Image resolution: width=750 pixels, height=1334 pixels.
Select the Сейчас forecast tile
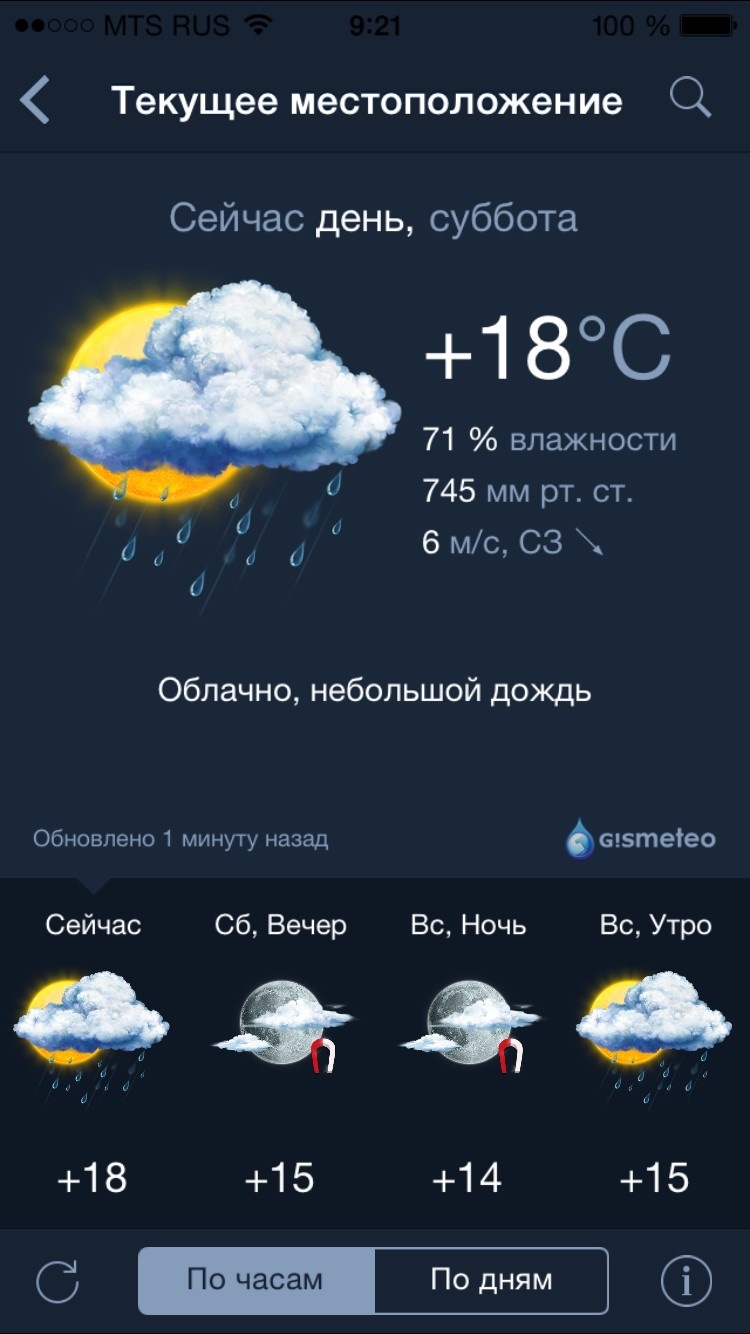pos(93,1050)
